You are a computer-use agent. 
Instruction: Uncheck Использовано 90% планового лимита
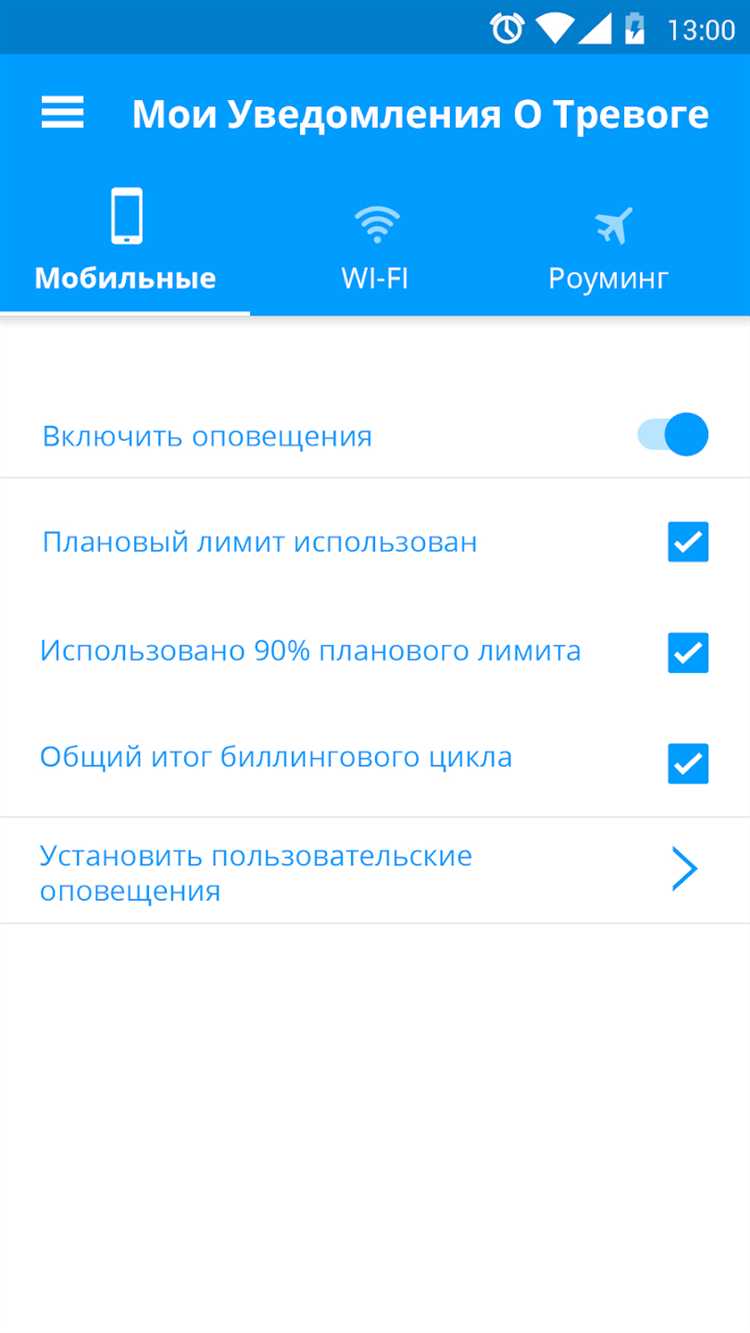click(688, 652)
